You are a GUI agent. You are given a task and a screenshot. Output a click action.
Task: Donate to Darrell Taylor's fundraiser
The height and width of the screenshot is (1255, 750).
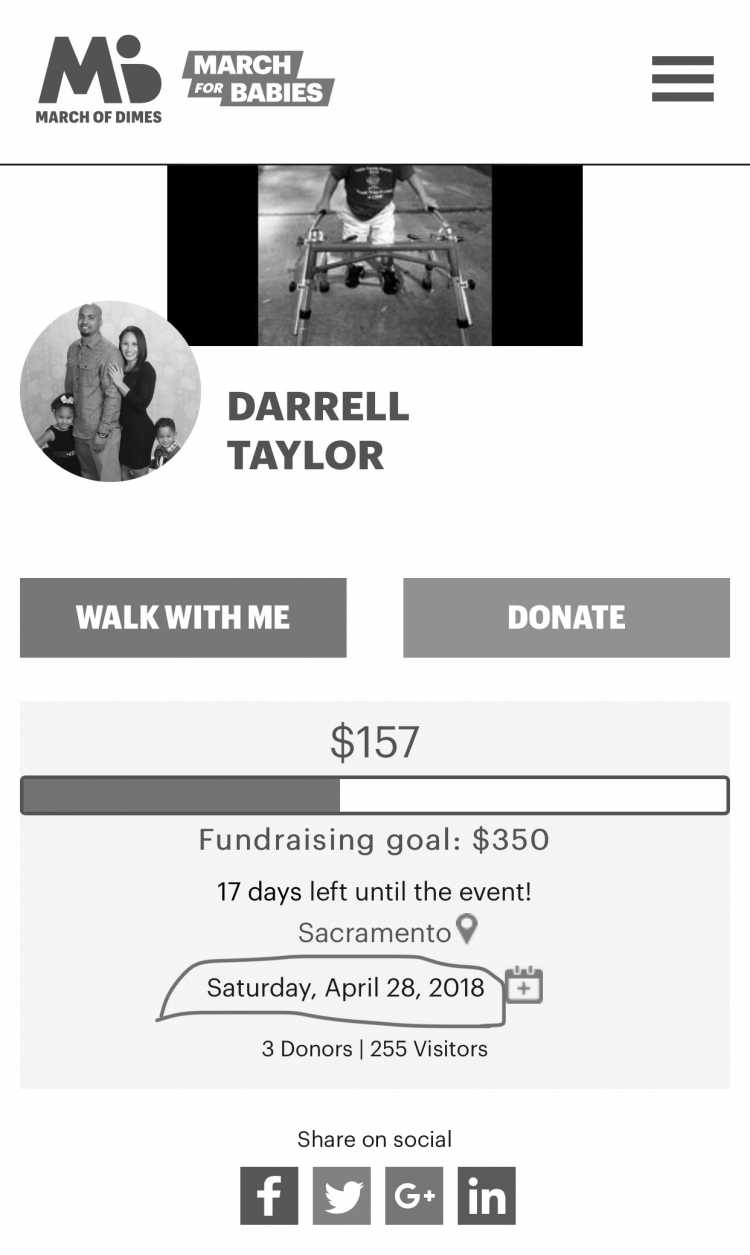coord(566,617)
